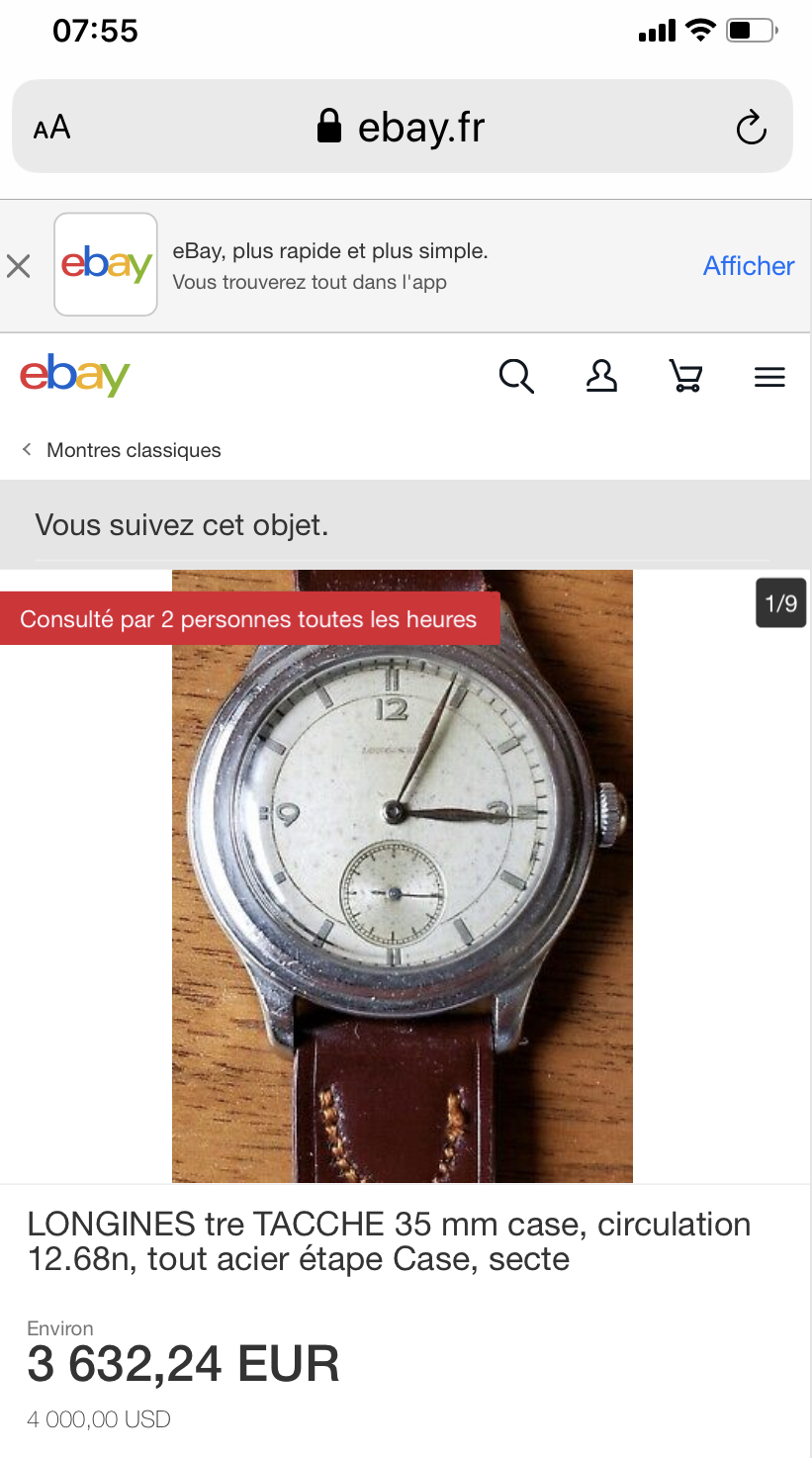Tap the ebay.fr address bar
The width and height of the screenshot is (812, 1458).
pyautogui.click(x=402, y=128)
